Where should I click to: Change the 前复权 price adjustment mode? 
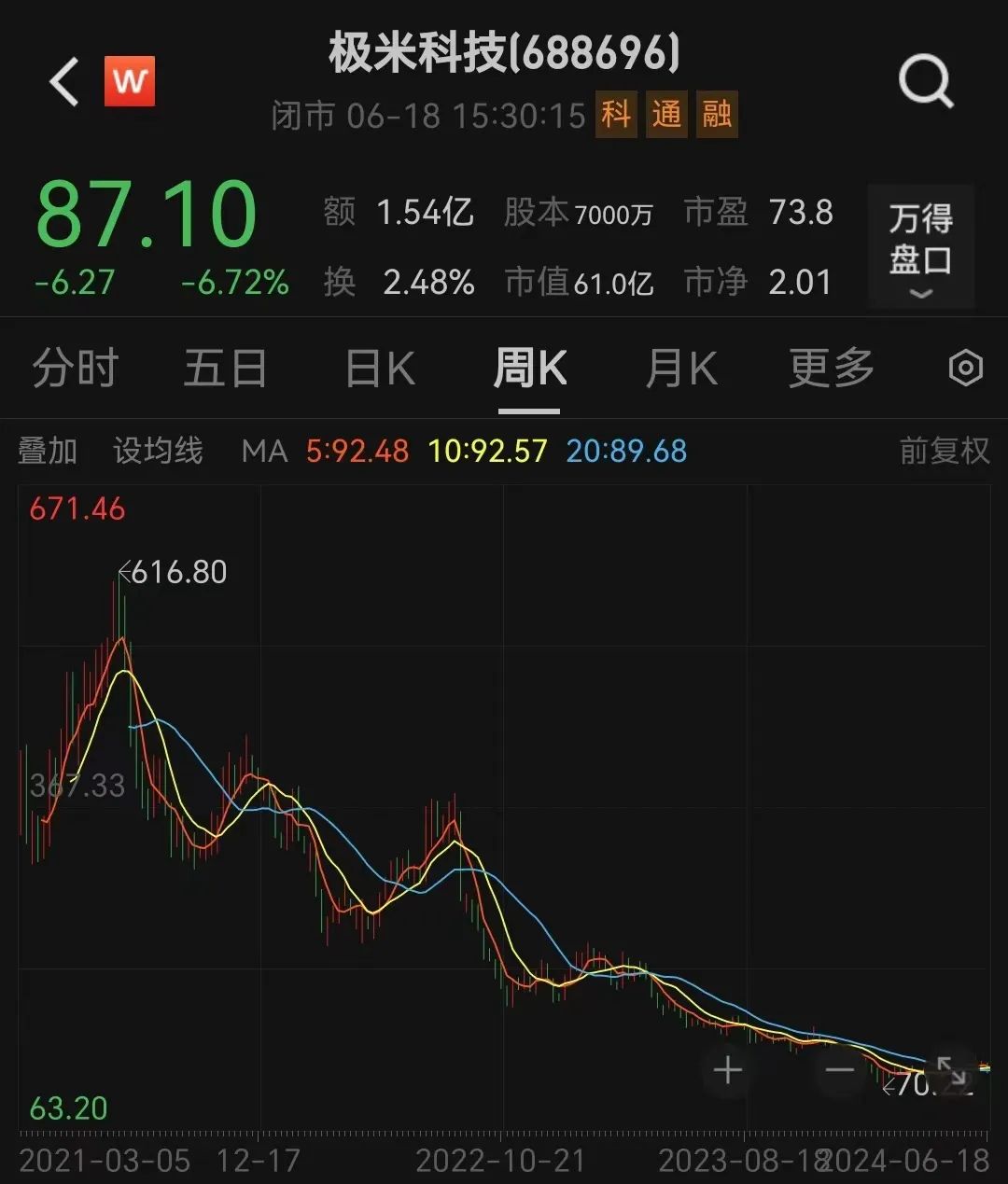944,452
